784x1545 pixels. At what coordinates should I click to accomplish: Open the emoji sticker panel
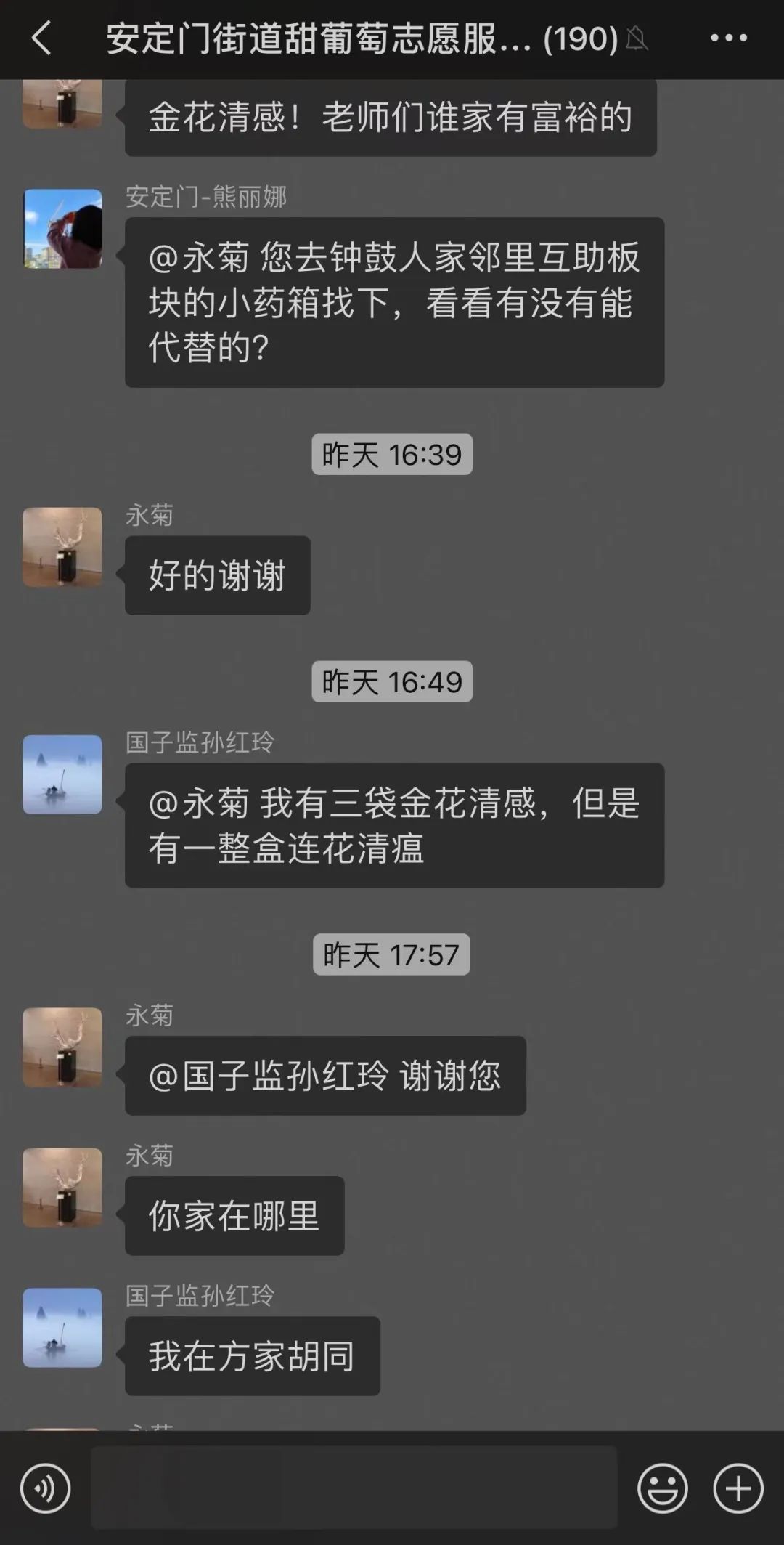coord(662,1488)
